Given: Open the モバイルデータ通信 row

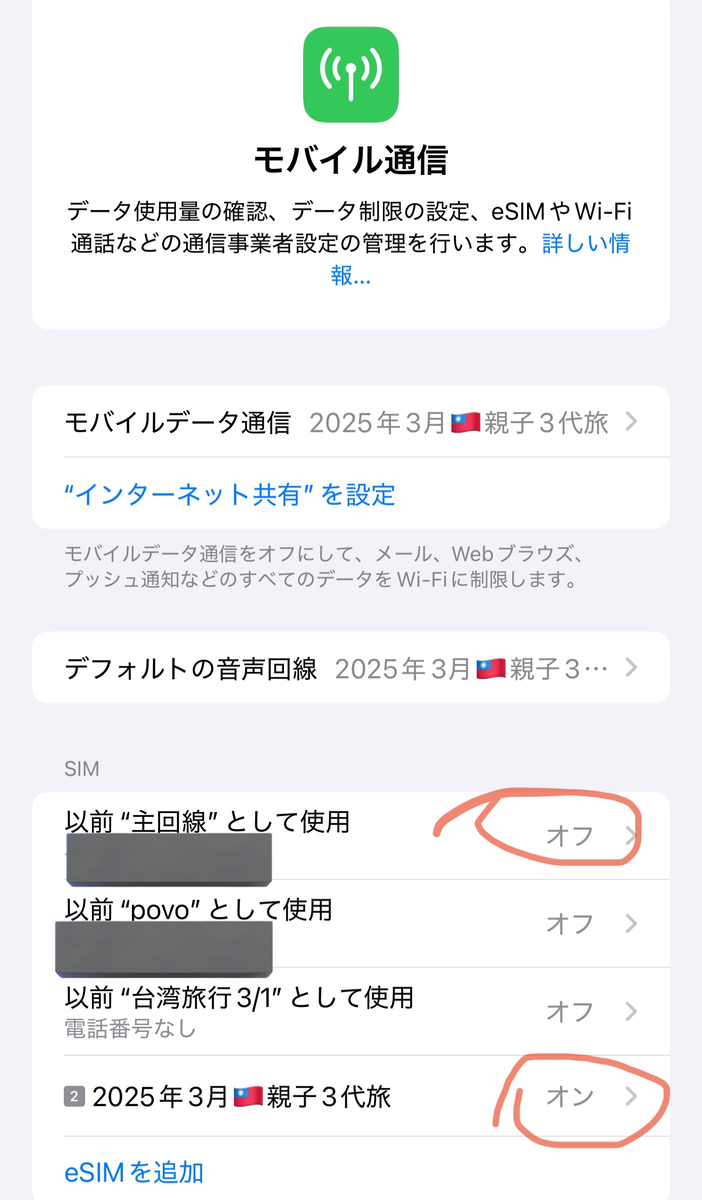Looking at the screenshot, I should 351,422.
